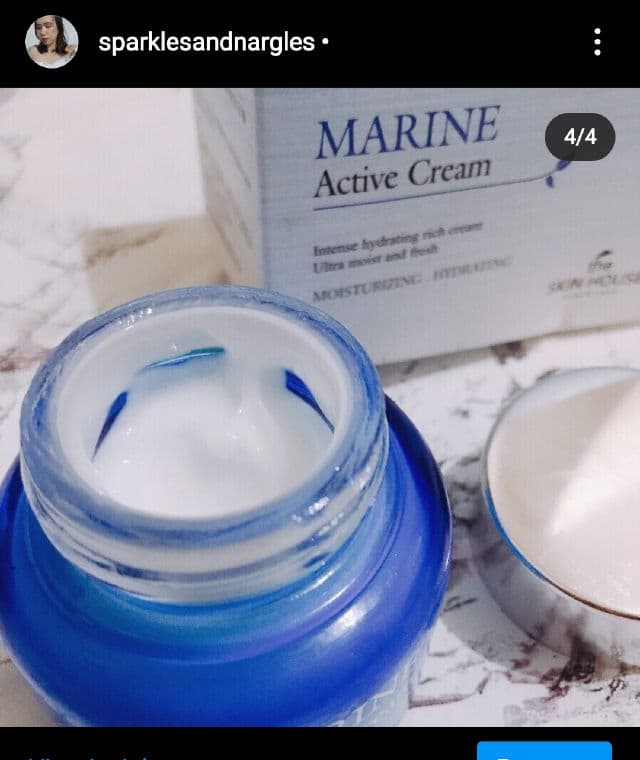Open the post's three-dot options menu

(597, 42)
